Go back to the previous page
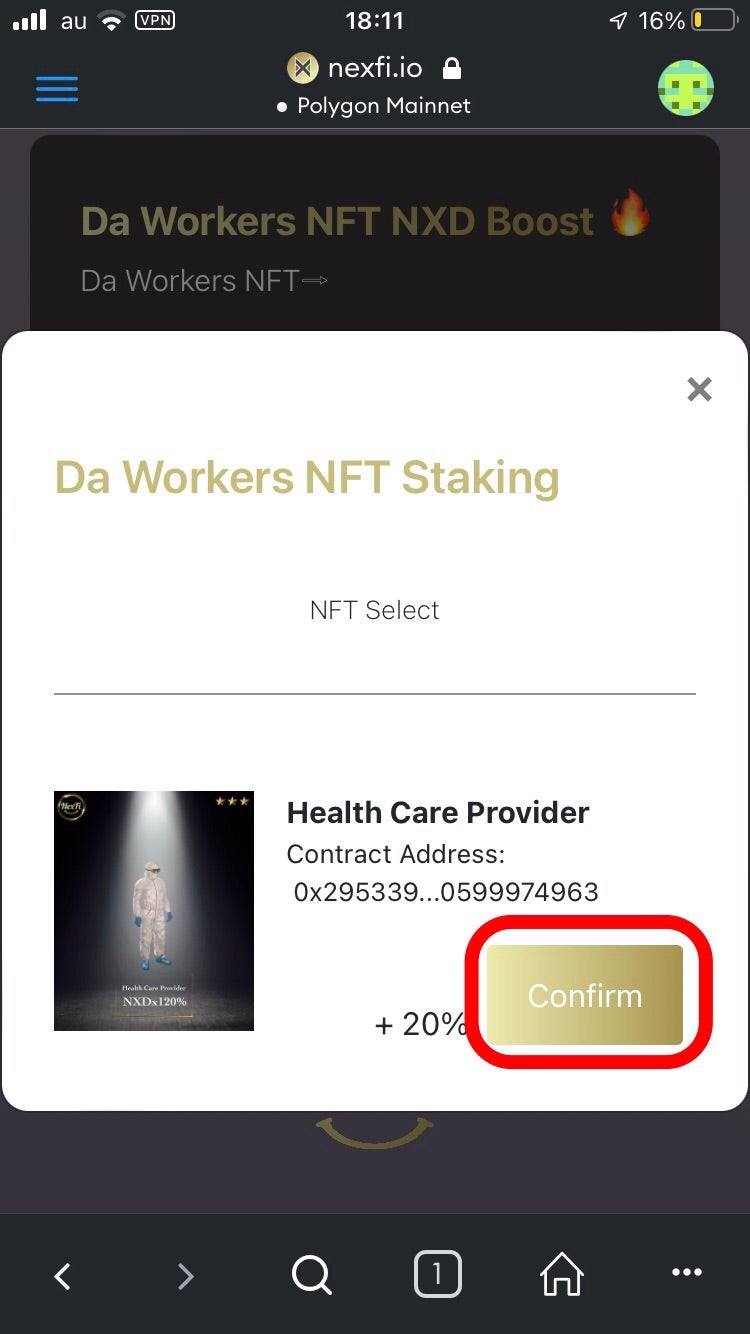Image resolution: width=750 pixels, height=1334 pixels. (63, 1275)
